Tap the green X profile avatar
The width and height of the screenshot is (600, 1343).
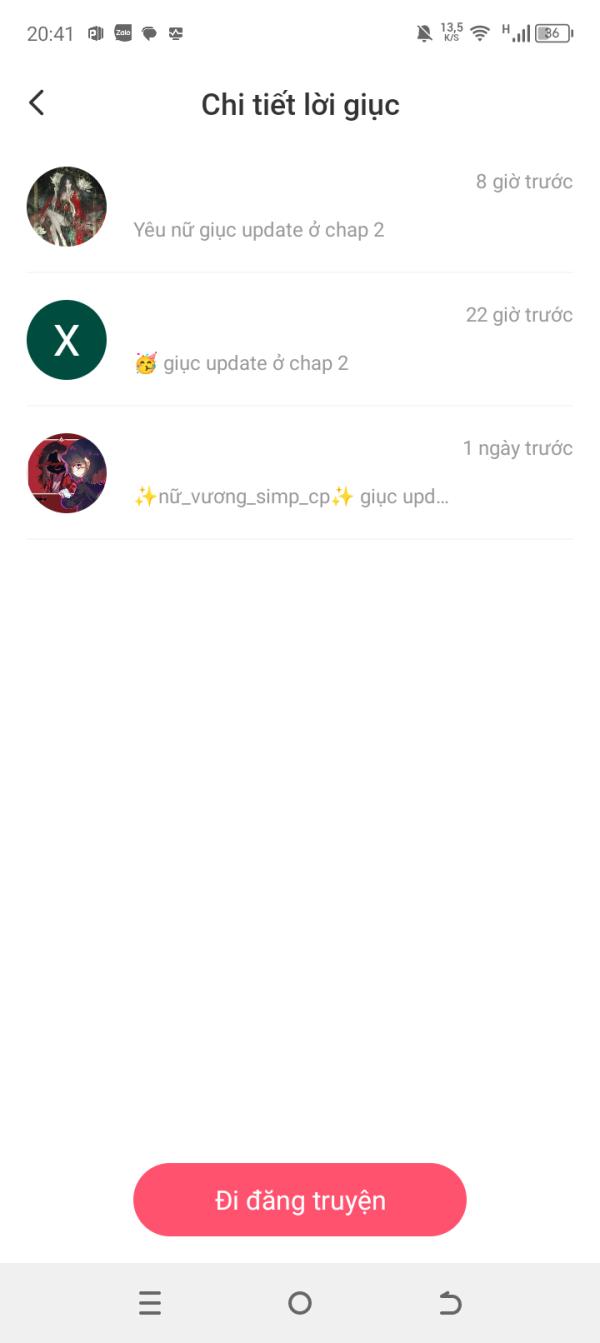coord(66,340)
